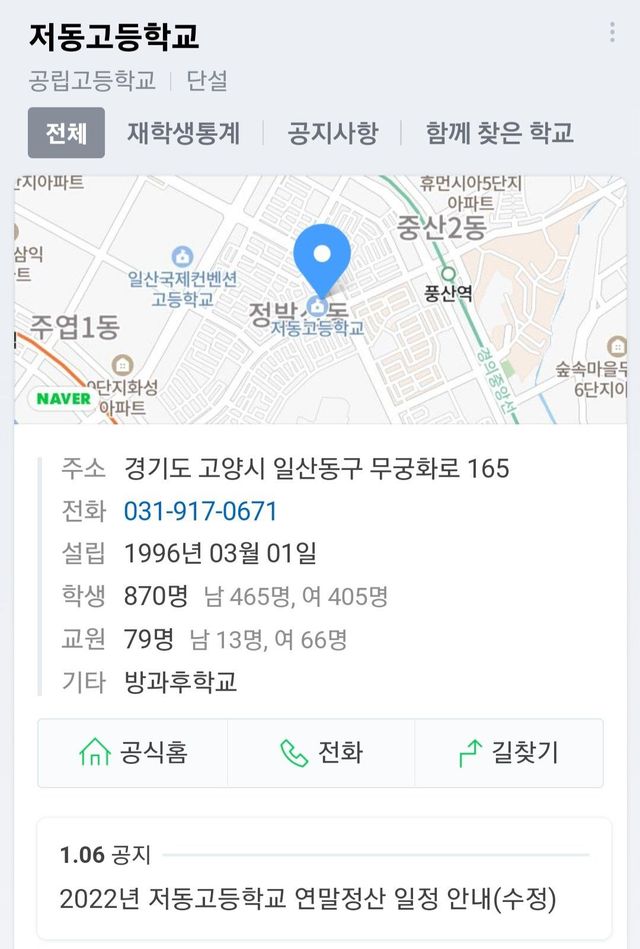Open the overflow menu beside 저동고등학교
Viewport: 640px width, 949px height.
[x=612, y=32]
